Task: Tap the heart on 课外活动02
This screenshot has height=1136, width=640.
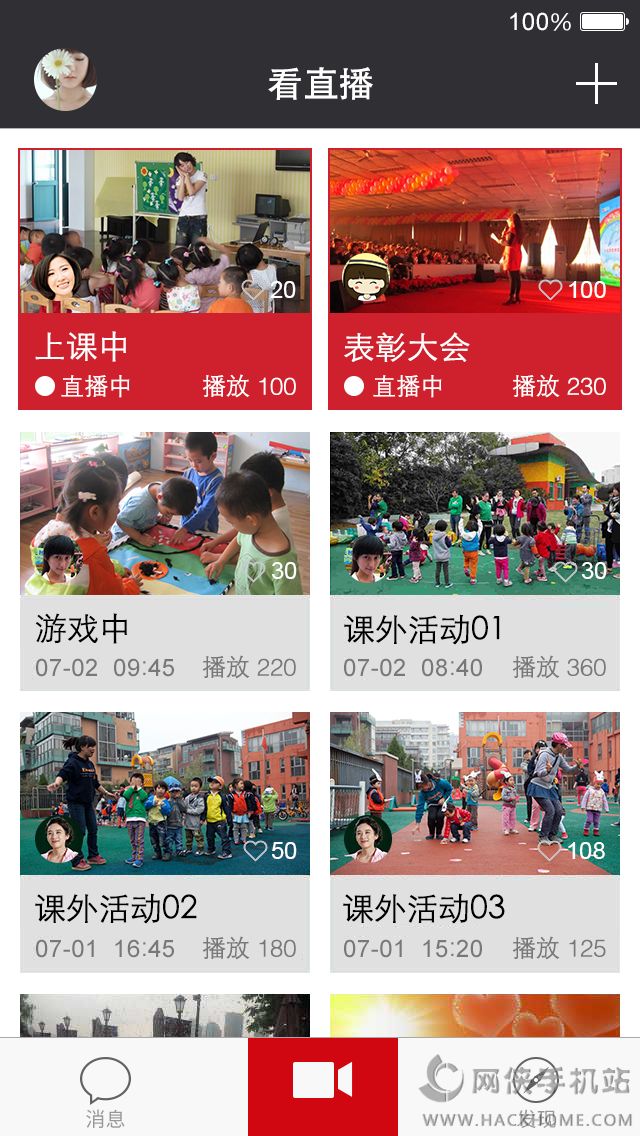Action: [255, 851]
